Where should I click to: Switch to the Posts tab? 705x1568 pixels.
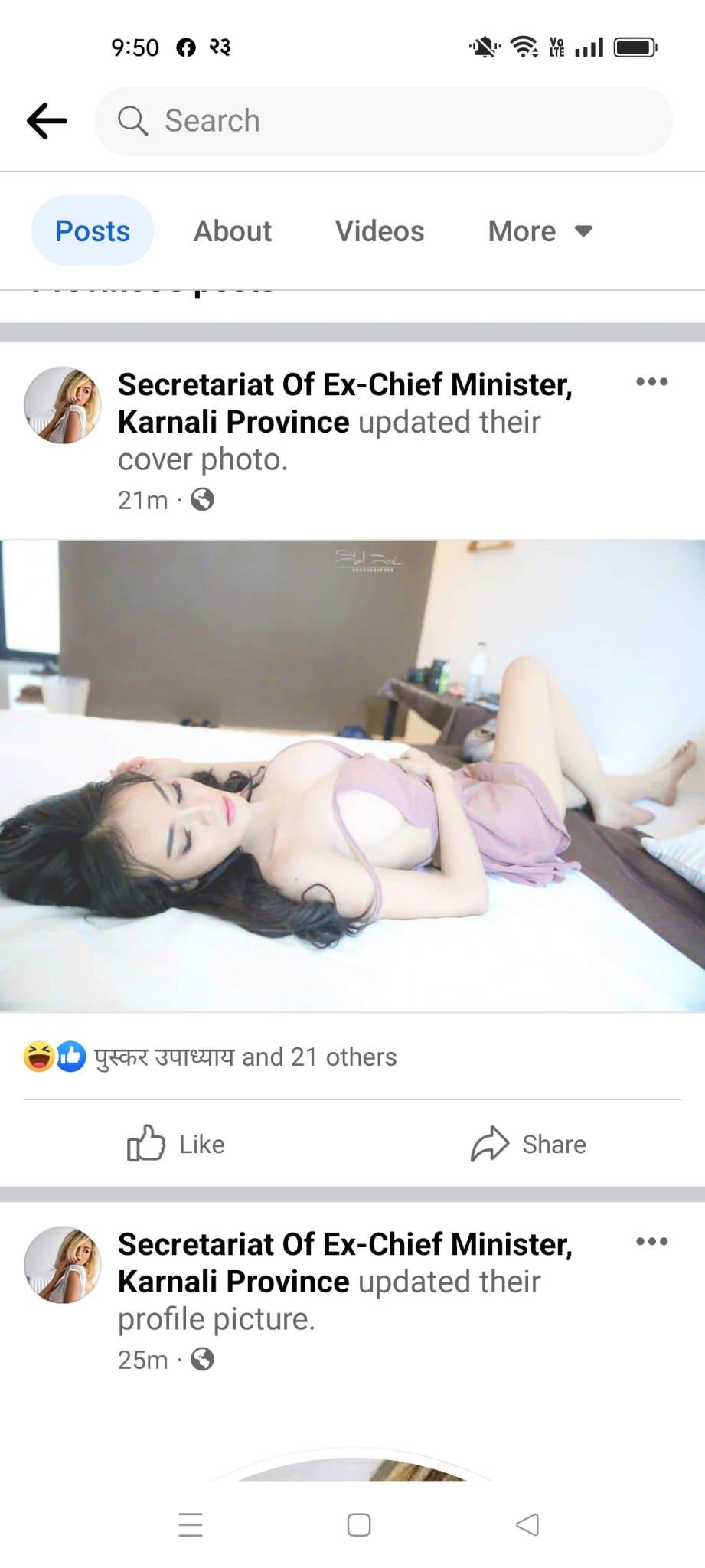click(x=93, y=230)
